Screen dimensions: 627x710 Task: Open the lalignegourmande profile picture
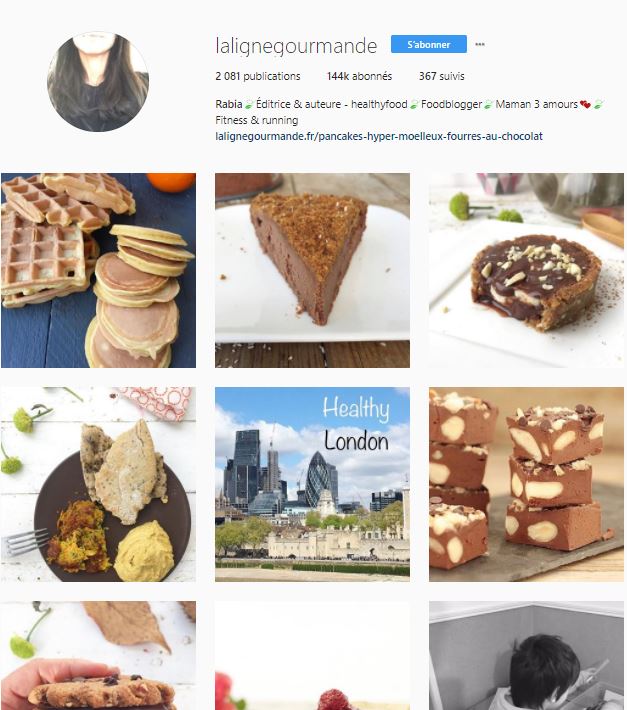(98, 82)
